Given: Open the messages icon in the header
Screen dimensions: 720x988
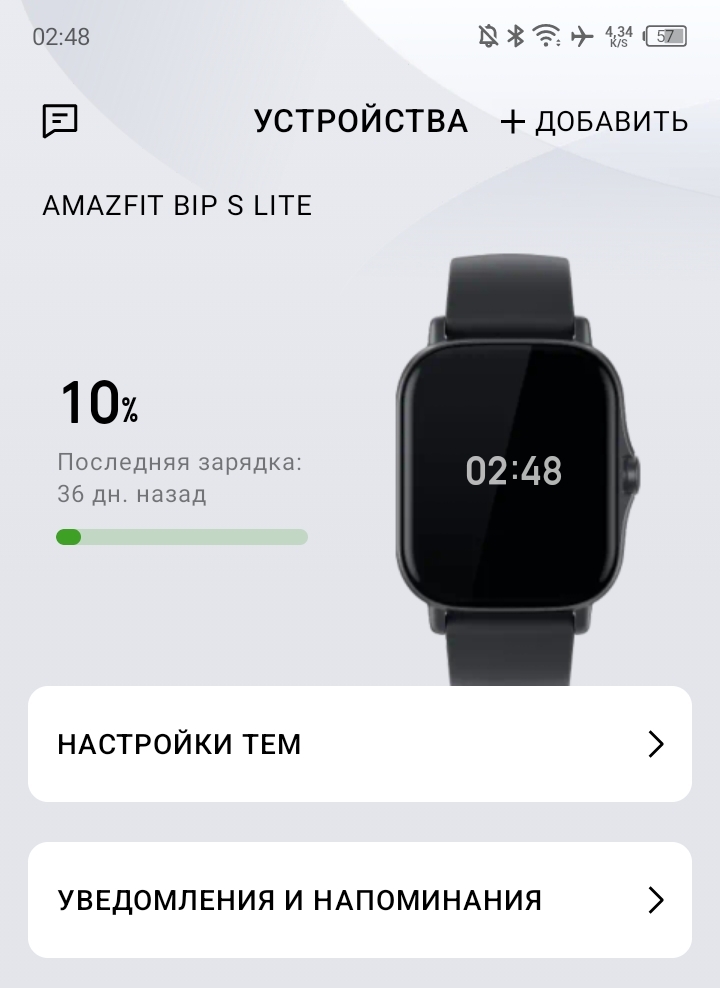Looking at the screenshot, I should click(60, 121).
